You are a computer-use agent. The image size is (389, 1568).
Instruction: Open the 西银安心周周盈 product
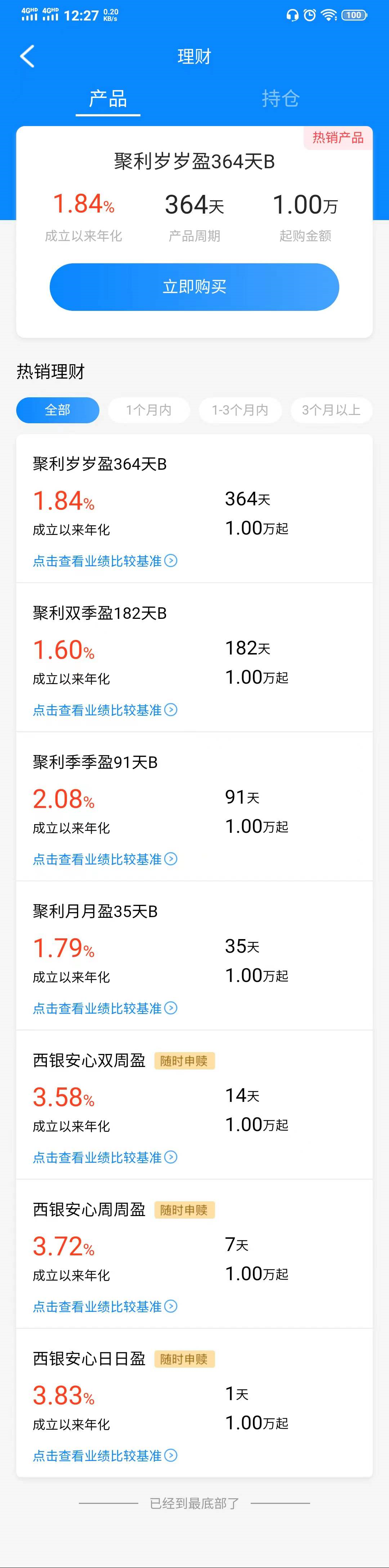(x=89, y=1210)
